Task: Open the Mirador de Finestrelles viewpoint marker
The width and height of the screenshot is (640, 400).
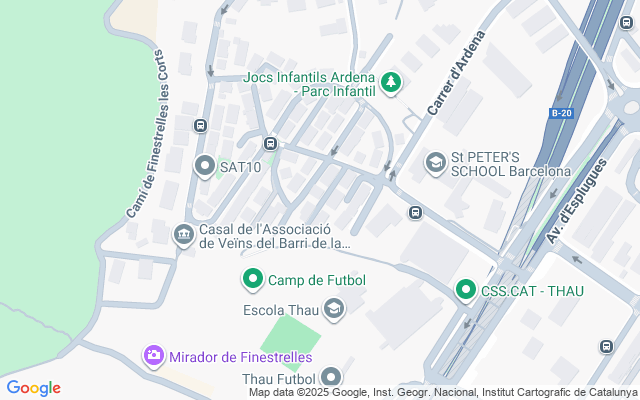Action: pos(153,356)
